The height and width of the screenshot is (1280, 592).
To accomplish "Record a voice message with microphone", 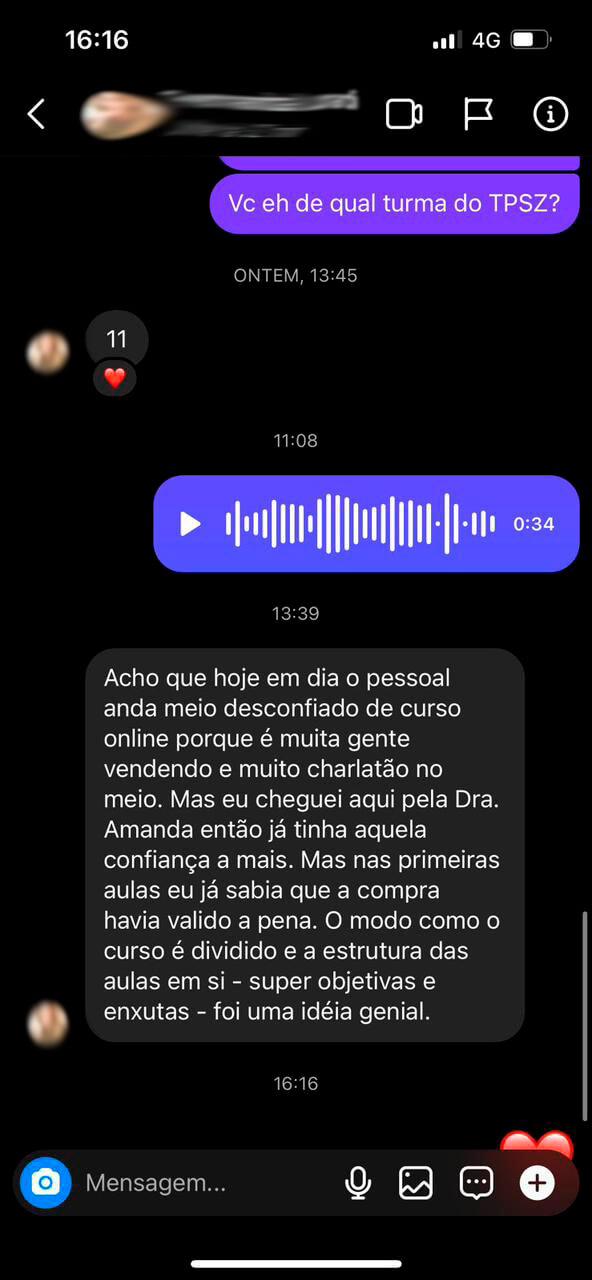I will coord(357,1184).
